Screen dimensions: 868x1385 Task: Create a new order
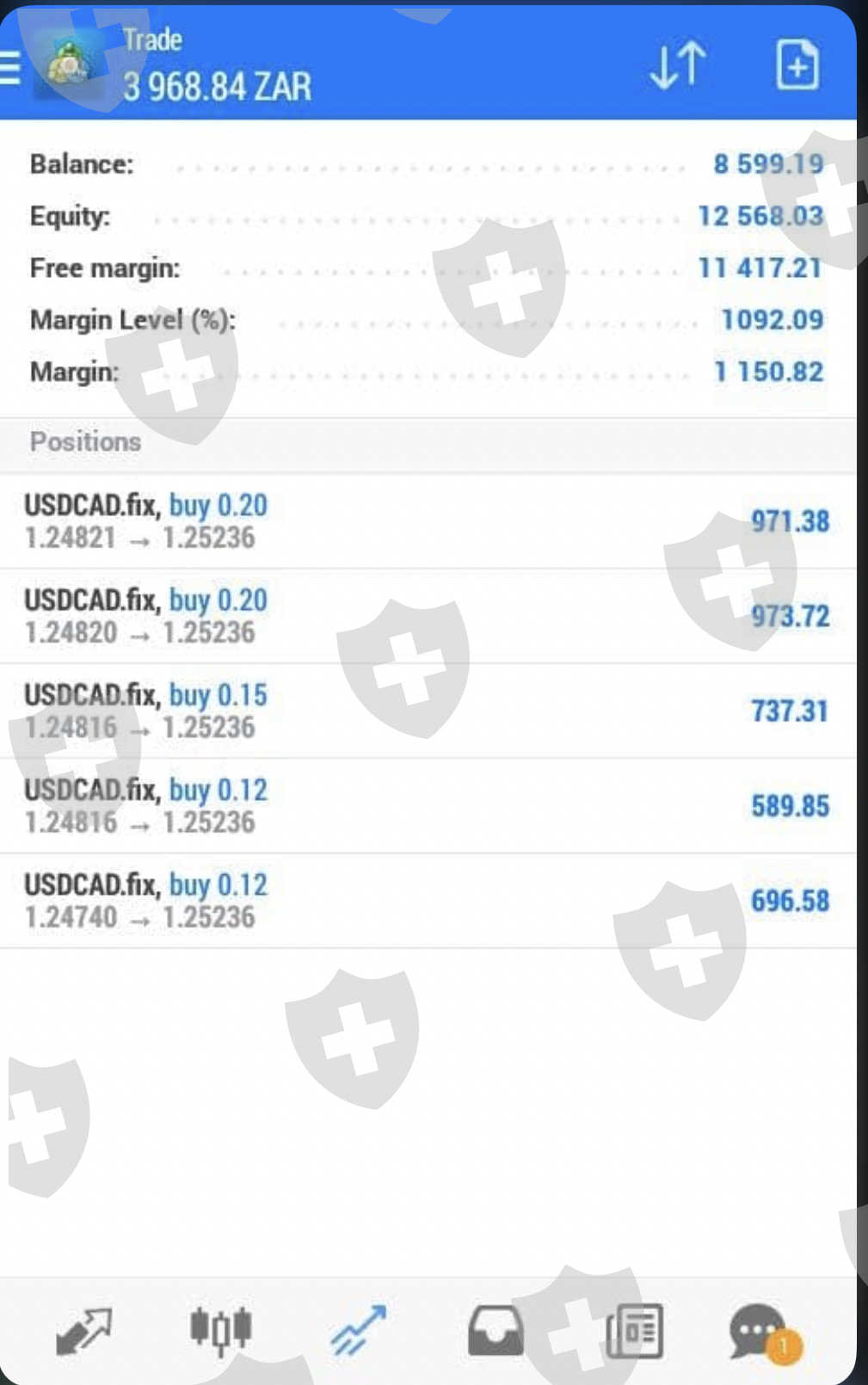[797, 65]
